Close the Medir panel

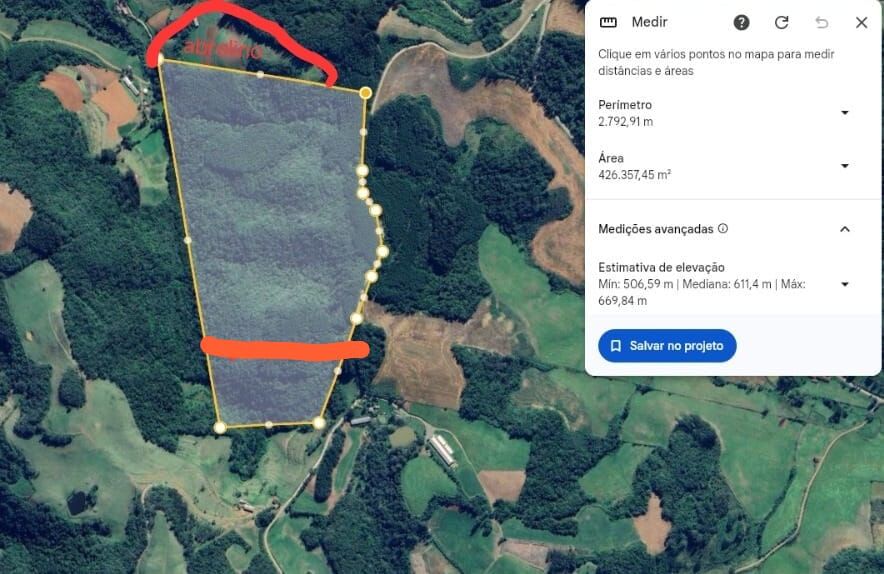[x=861, y=22]
